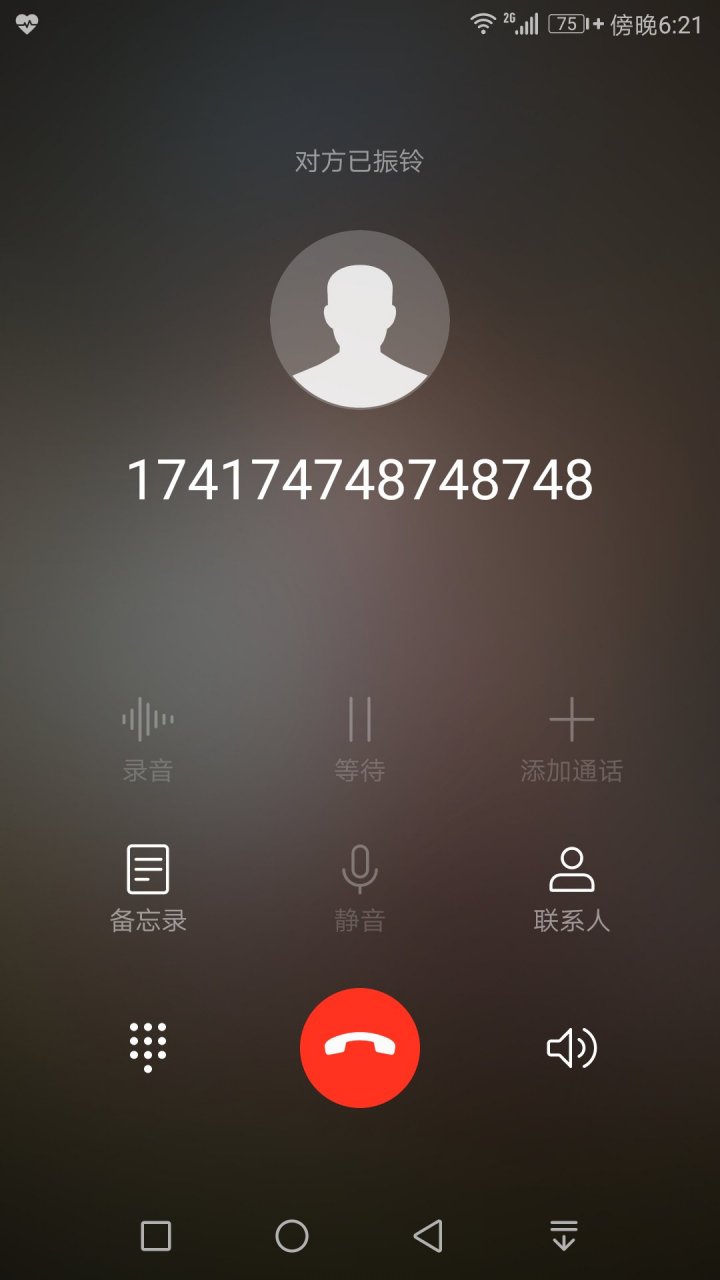Viewport: 720px width, 1280px height.
Task: Open recent apps from the navigation bar
Action: tap(156, 1236)
